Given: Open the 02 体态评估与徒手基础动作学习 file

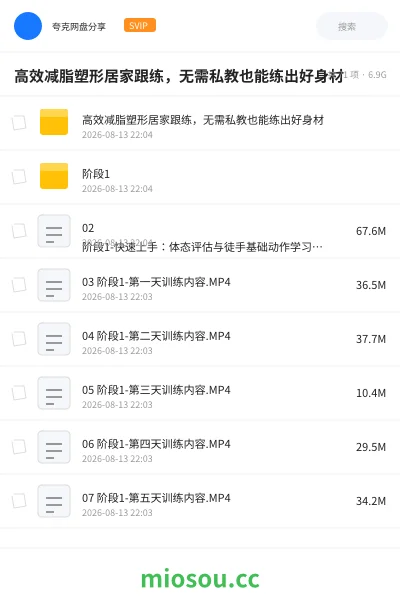Looking at the screenshot, I should click(200, 231).
